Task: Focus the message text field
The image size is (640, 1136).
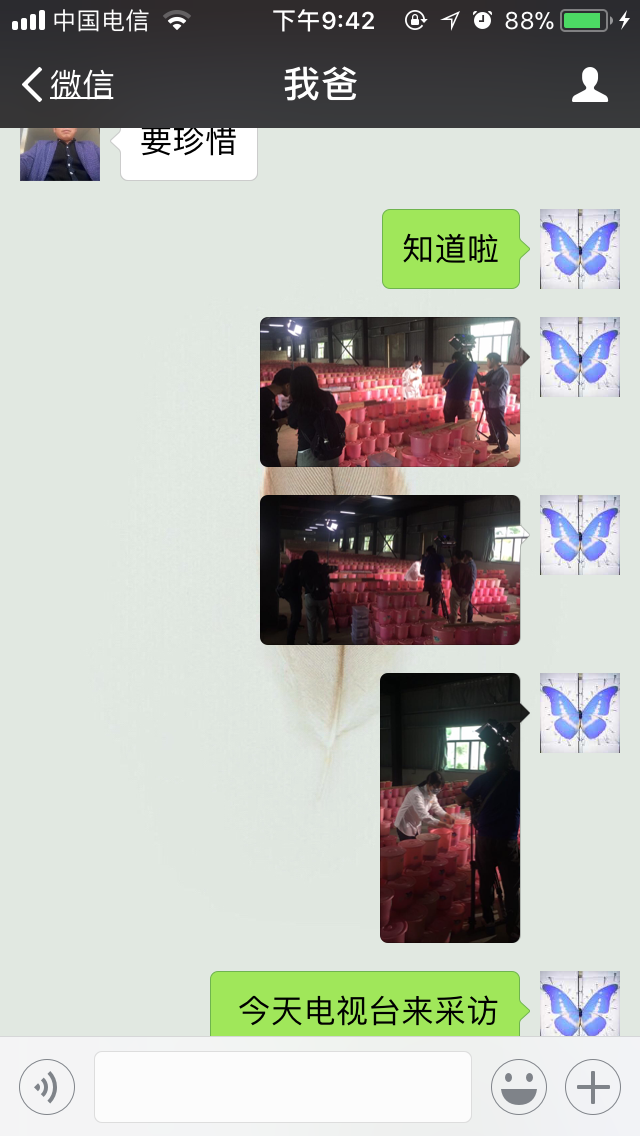Action: click(x=282, y=1087)
